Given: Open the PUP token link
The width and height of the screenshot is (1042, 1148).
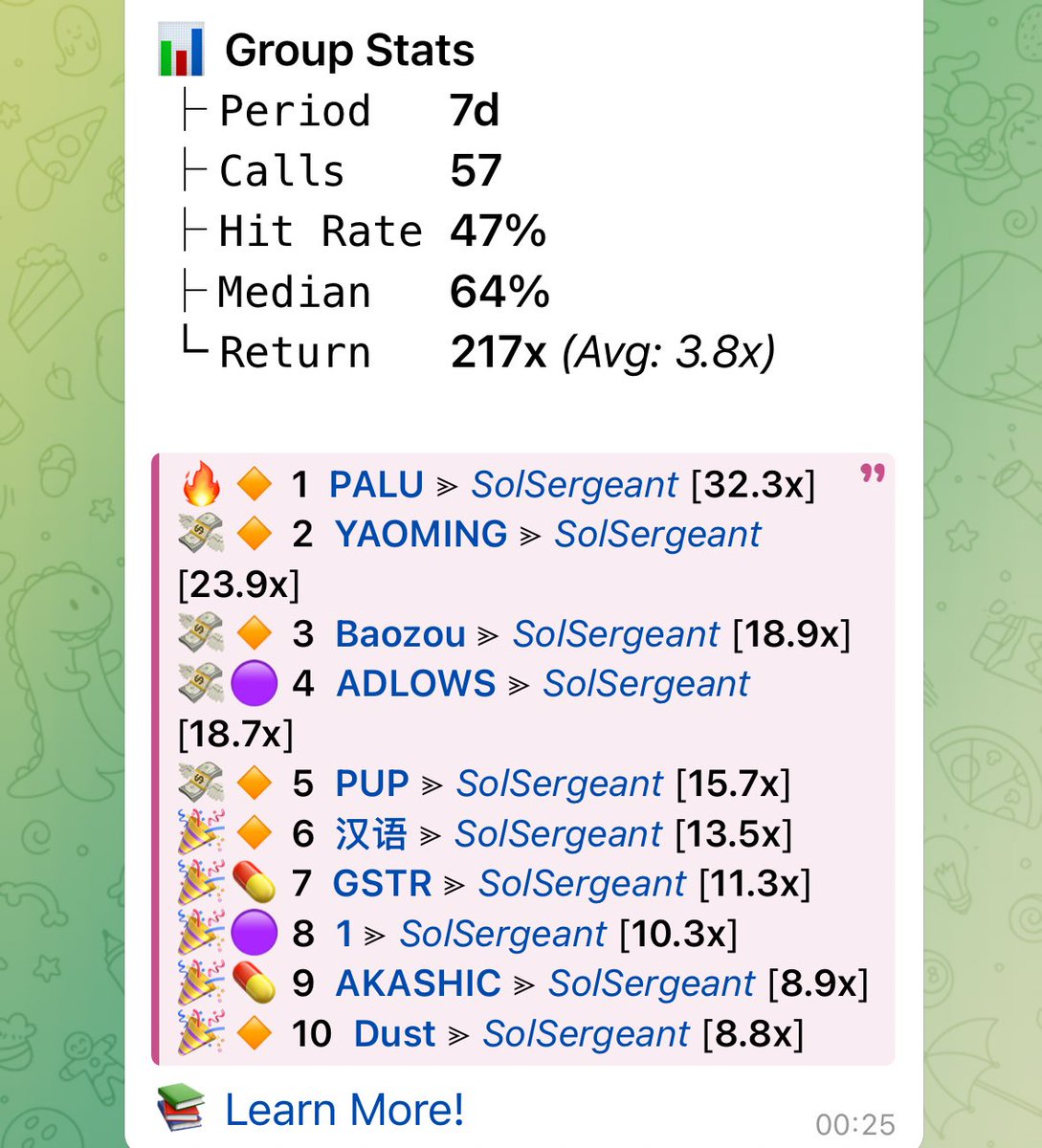Looking at the screenshot, I should pos(372,784).
